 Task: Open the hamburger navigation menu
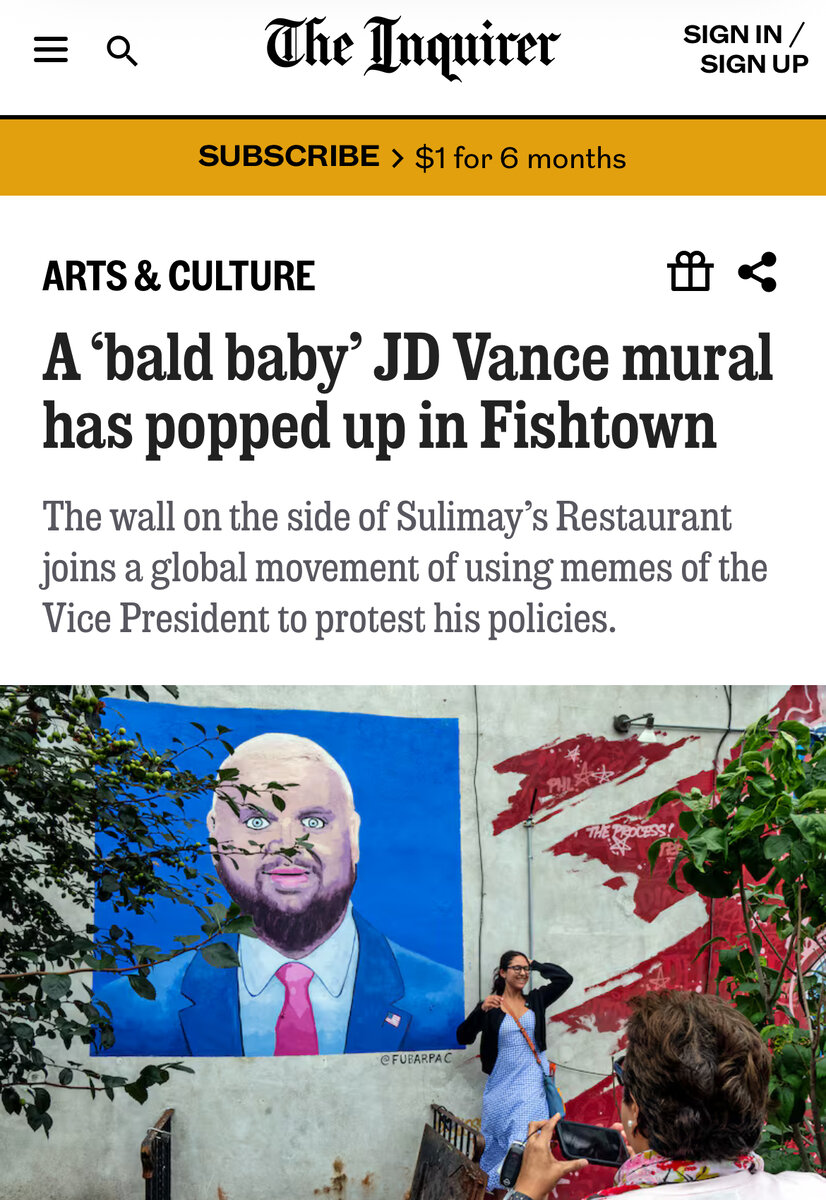click(x=51, y=50)
